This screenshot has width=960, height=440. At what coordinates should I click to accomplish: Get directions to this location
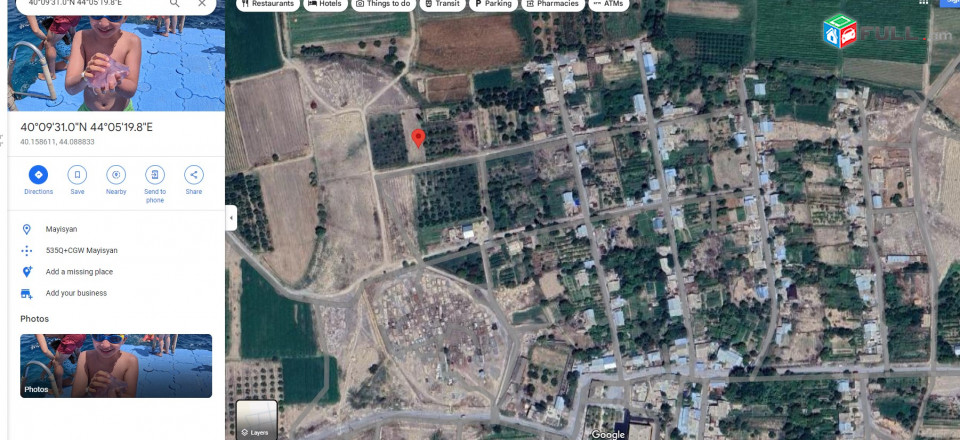click(38, 176)
